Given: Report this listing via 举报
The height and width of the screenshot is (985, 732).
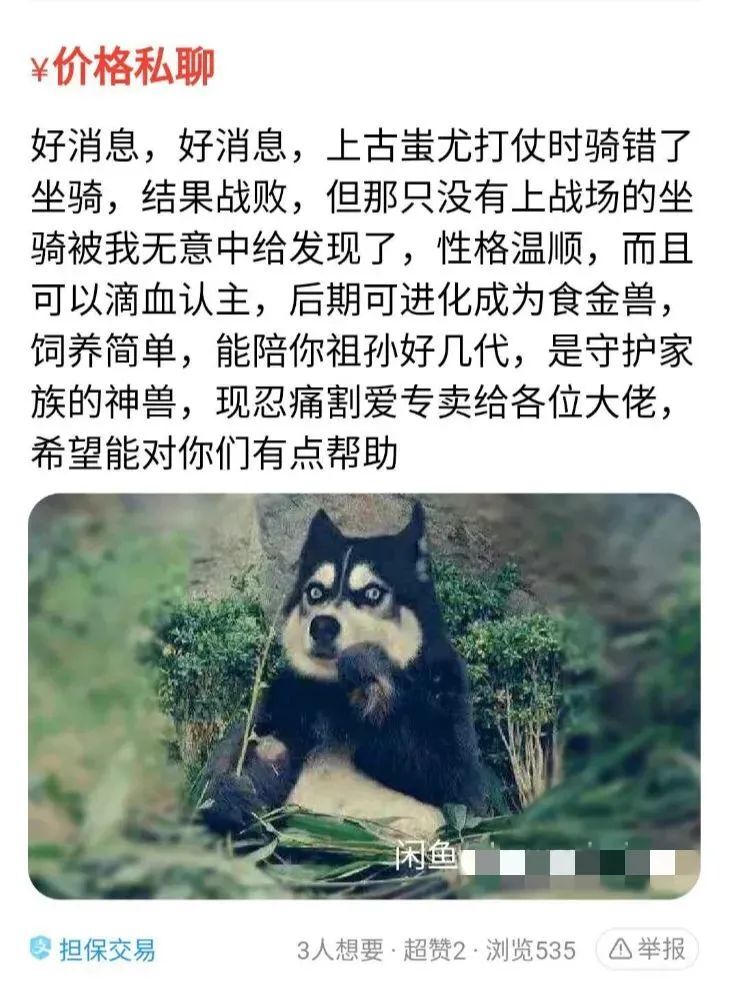Looking at the screenshot, I should click(647, 948).
